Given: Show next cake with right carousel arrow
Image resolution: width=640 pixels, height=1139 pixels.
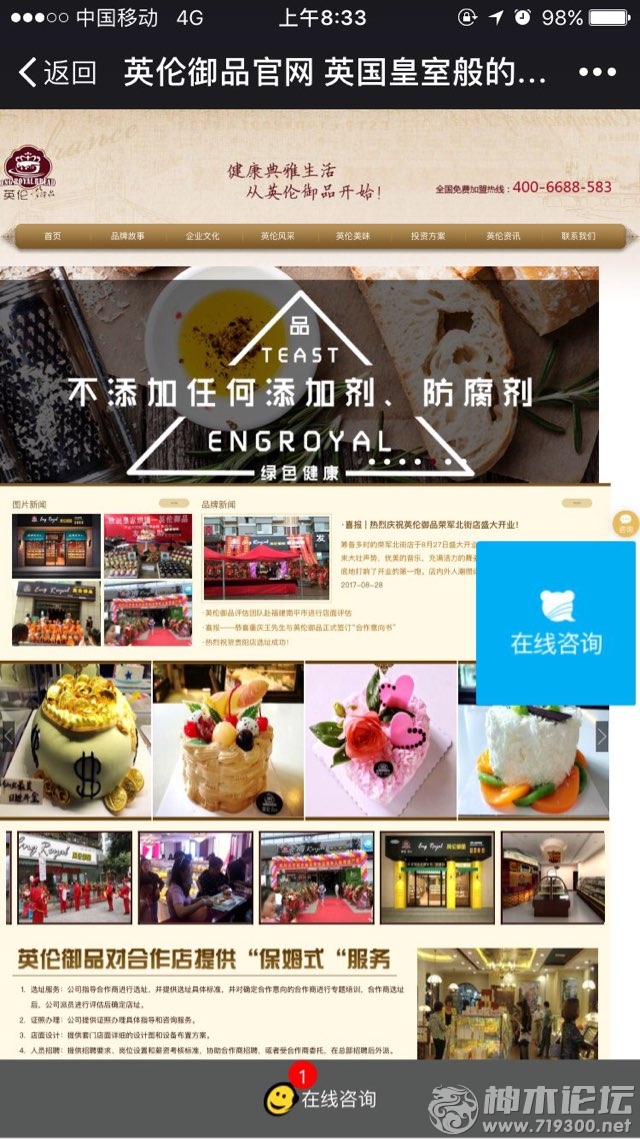Looking at the screenshot, I should pyautogui.click(x=601, y=737).
